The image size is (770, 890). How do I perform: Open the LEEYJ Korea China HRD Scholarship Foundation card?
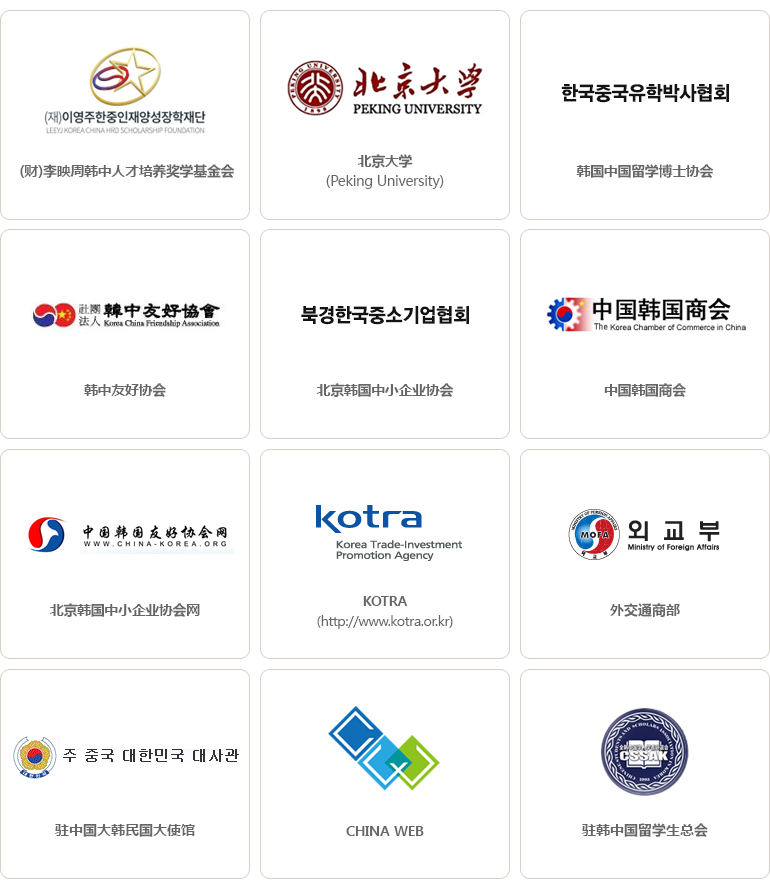(125, 115)
